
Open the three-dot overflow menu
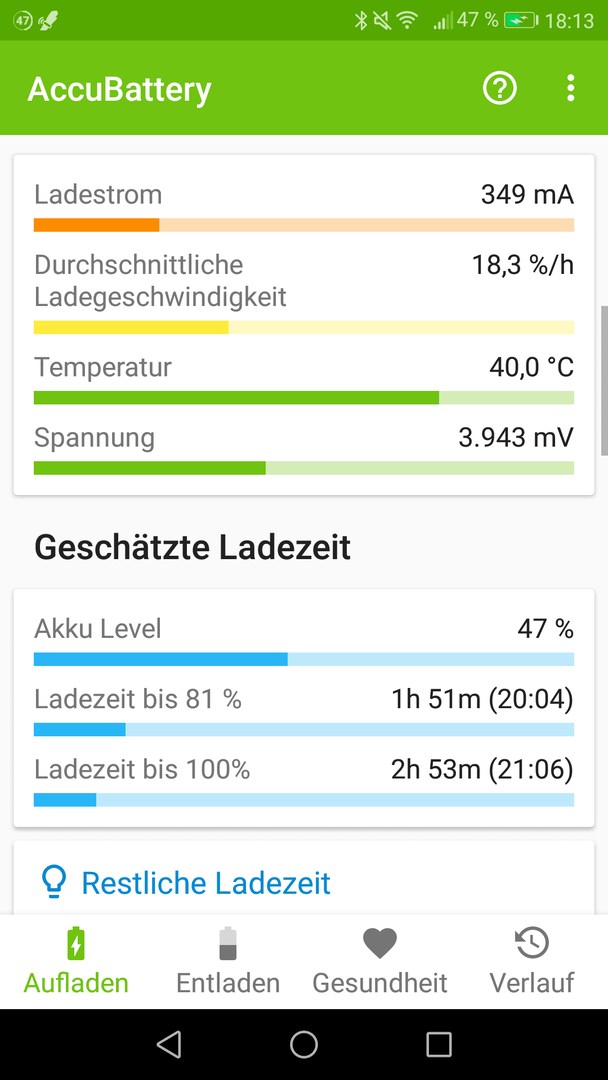(570, 89)
